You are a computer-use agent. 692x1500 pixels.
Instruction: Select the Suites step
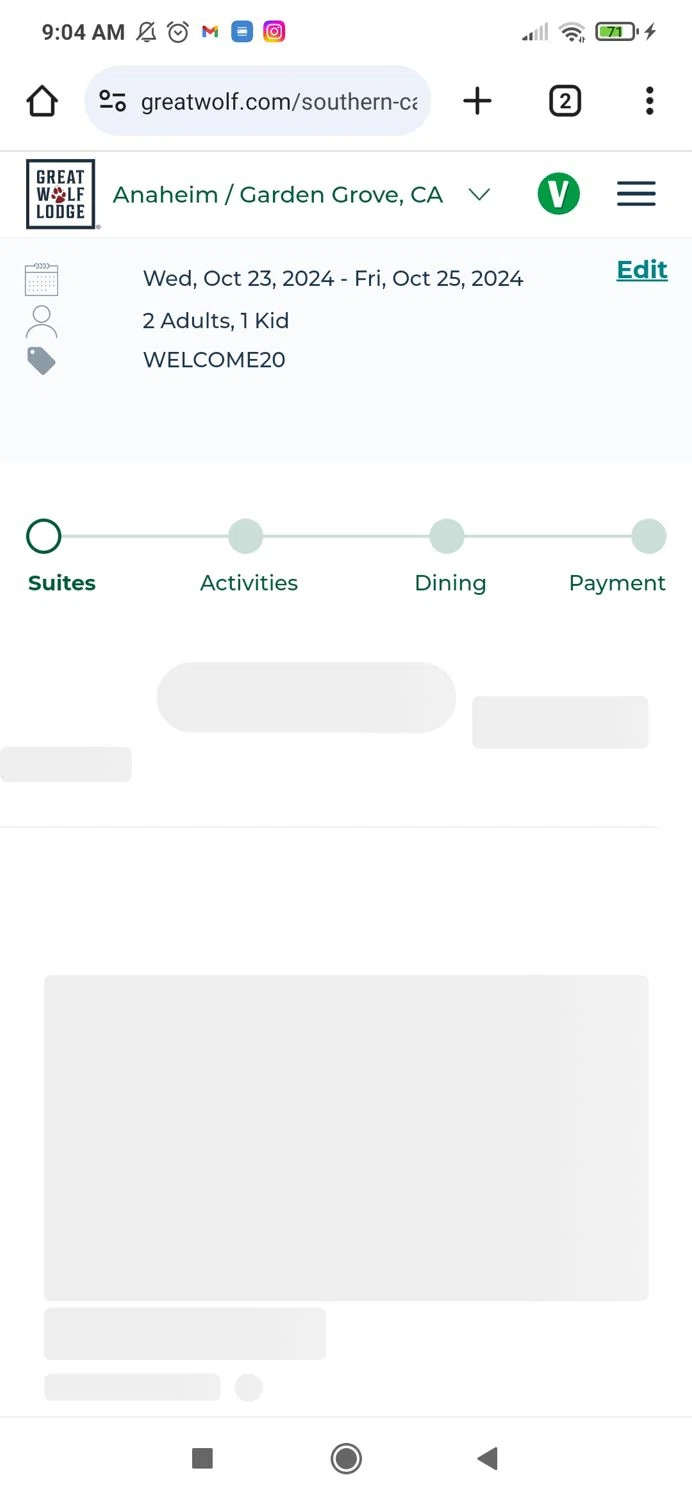tap(44, 537)
